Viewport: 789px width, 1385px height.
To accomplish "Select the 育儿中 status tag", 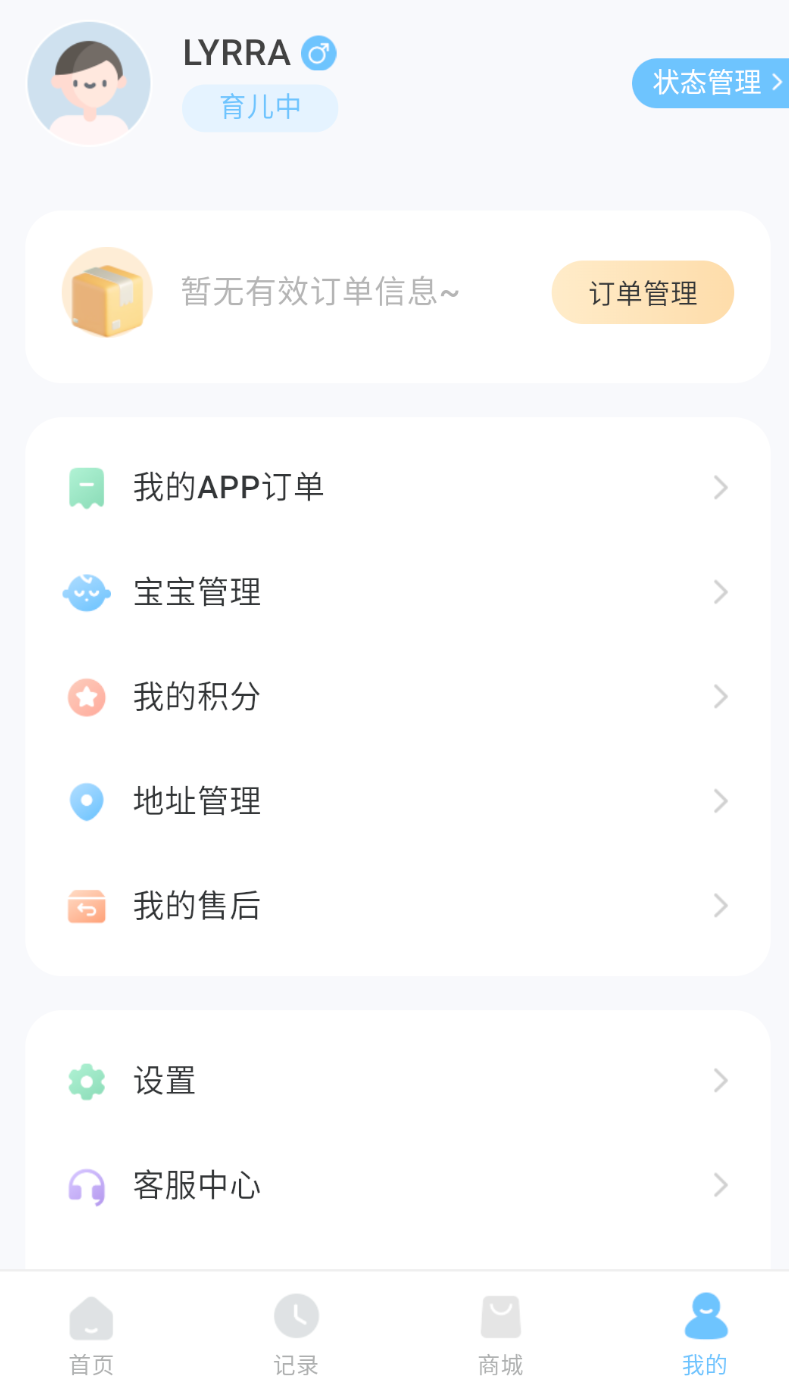I will (x=259, y=107).
